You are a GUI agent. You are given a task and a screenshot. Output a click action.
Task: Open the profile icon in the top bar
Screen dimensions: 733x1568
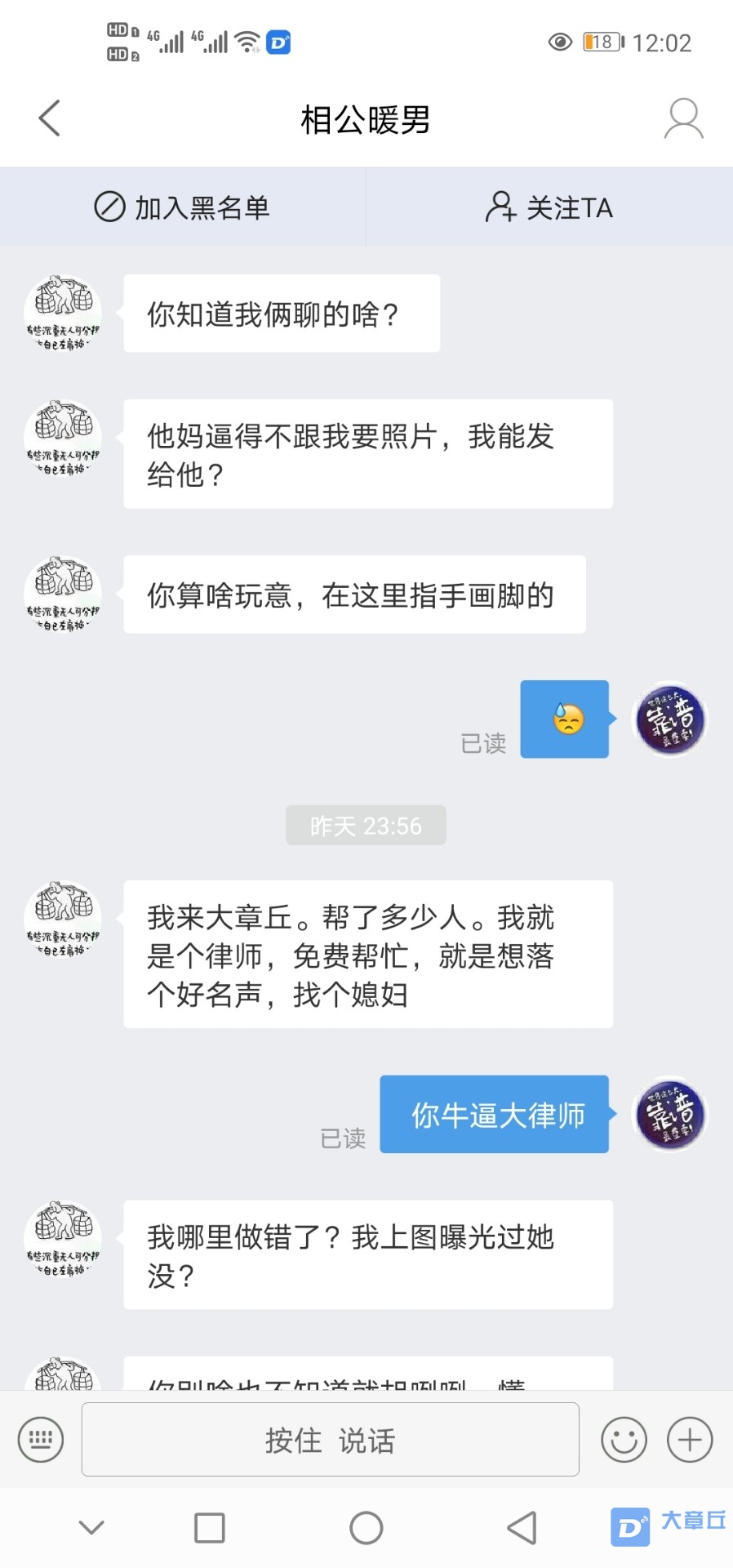[683, 119]
